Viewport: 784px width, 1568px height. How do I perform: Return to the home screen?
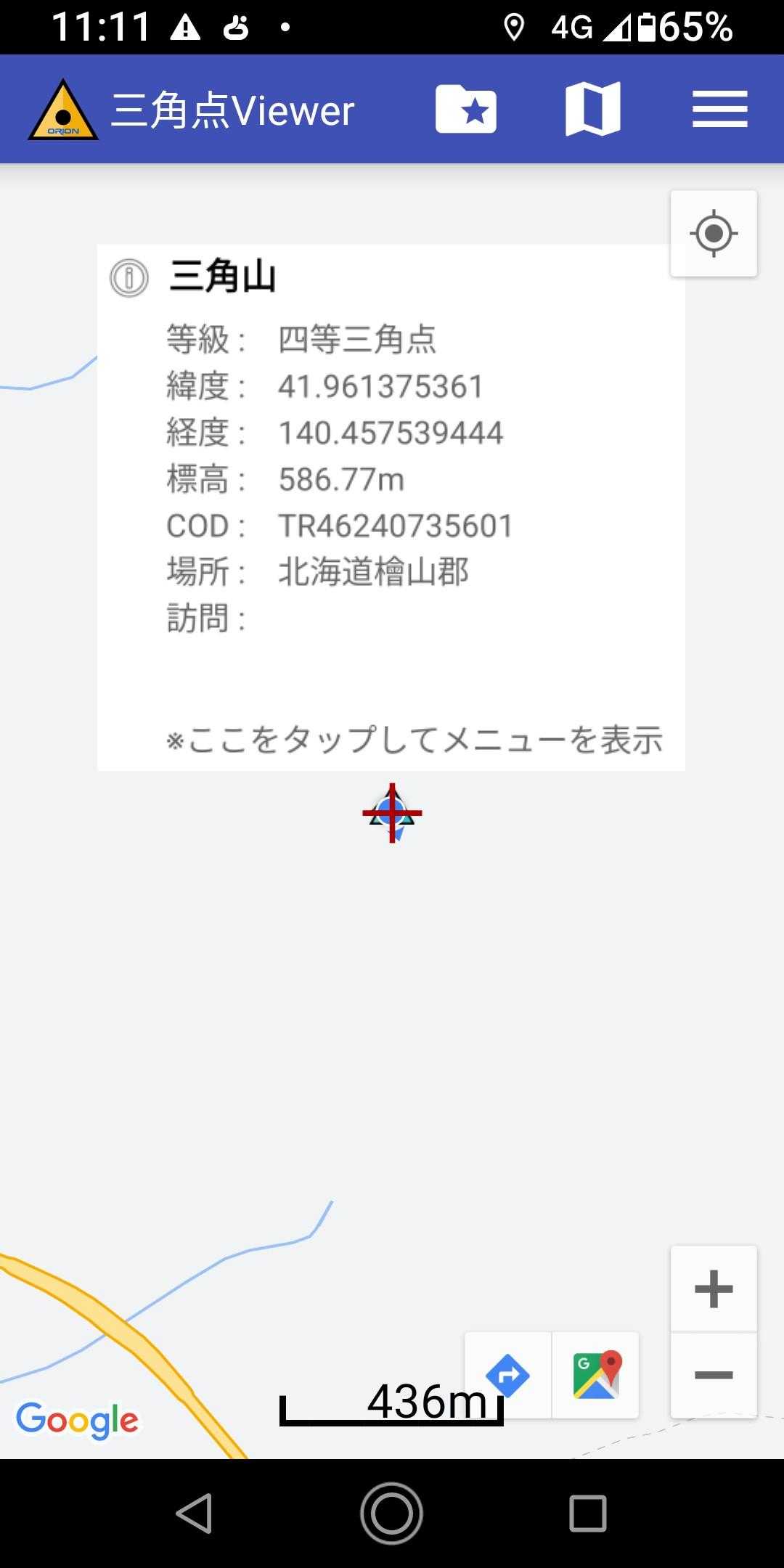tap(392, 1514)
